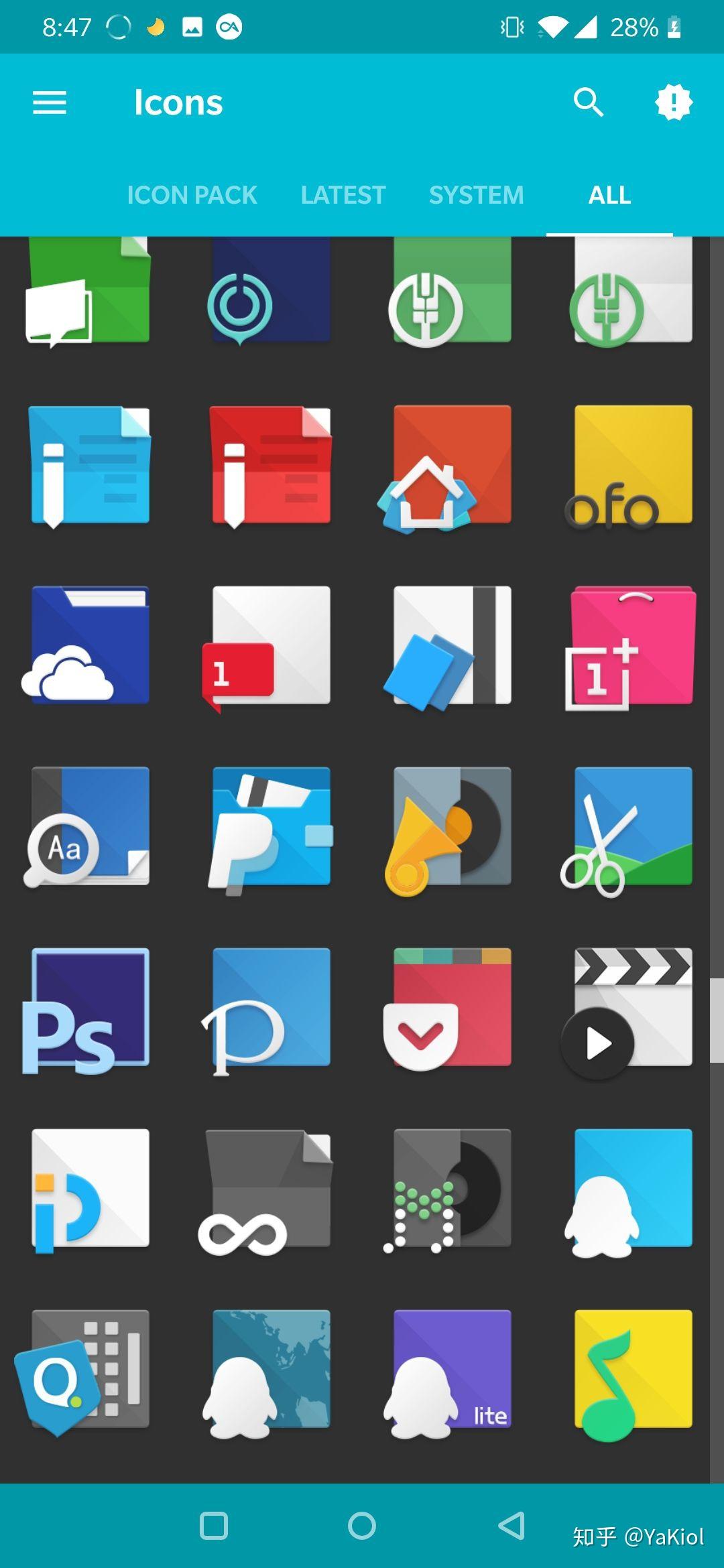
Task: Open the PayPal wallet icon
Action: (269, 828)
